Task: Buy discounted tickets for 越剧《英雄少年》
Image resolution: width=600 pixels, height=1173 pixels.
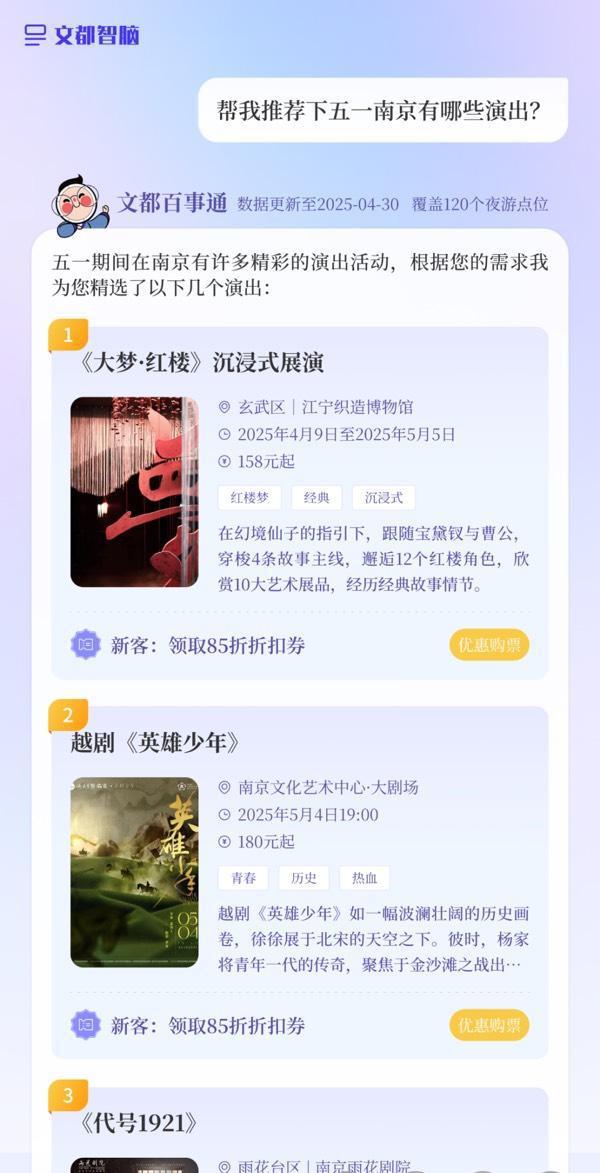Action: click(489, 1025)
